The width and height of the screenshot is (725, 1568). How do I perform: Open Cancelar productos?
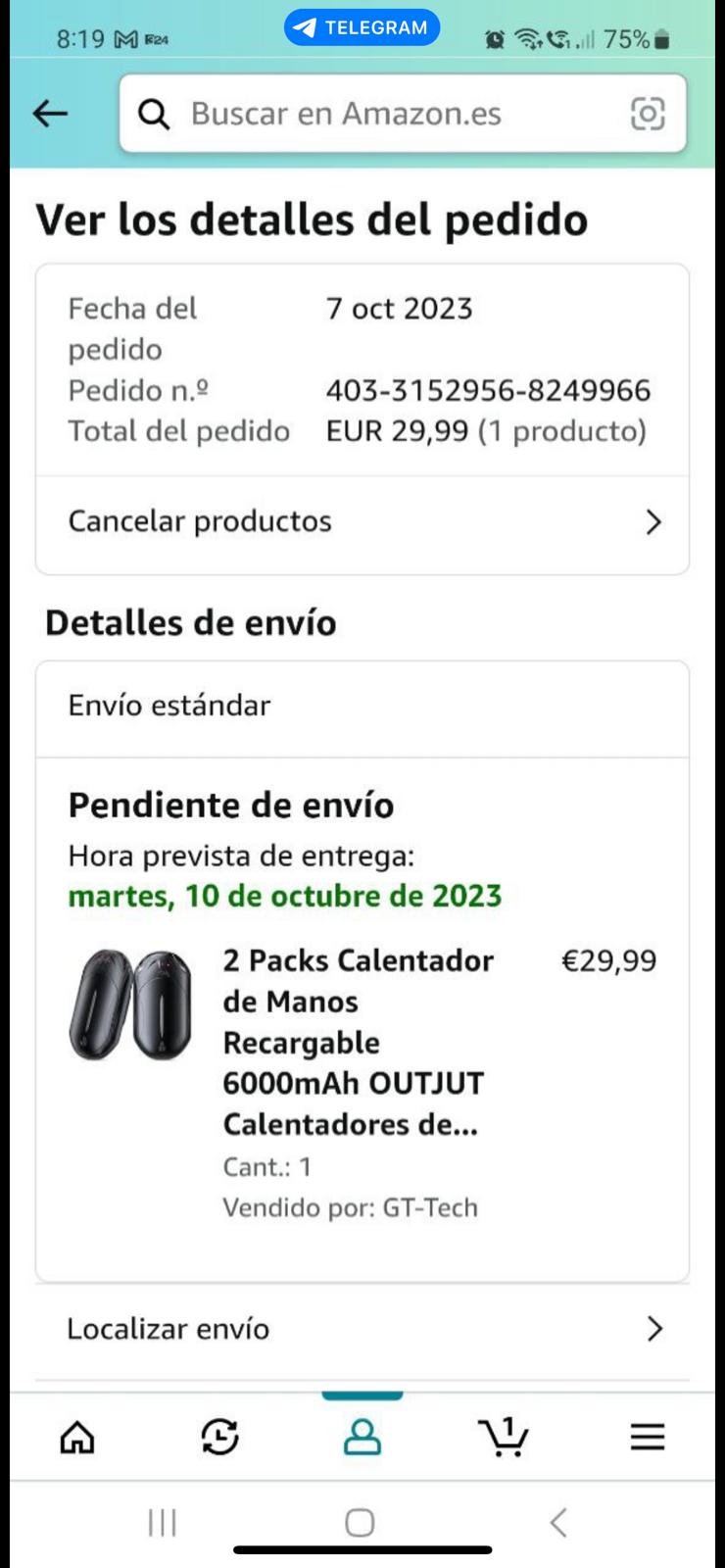362,522
